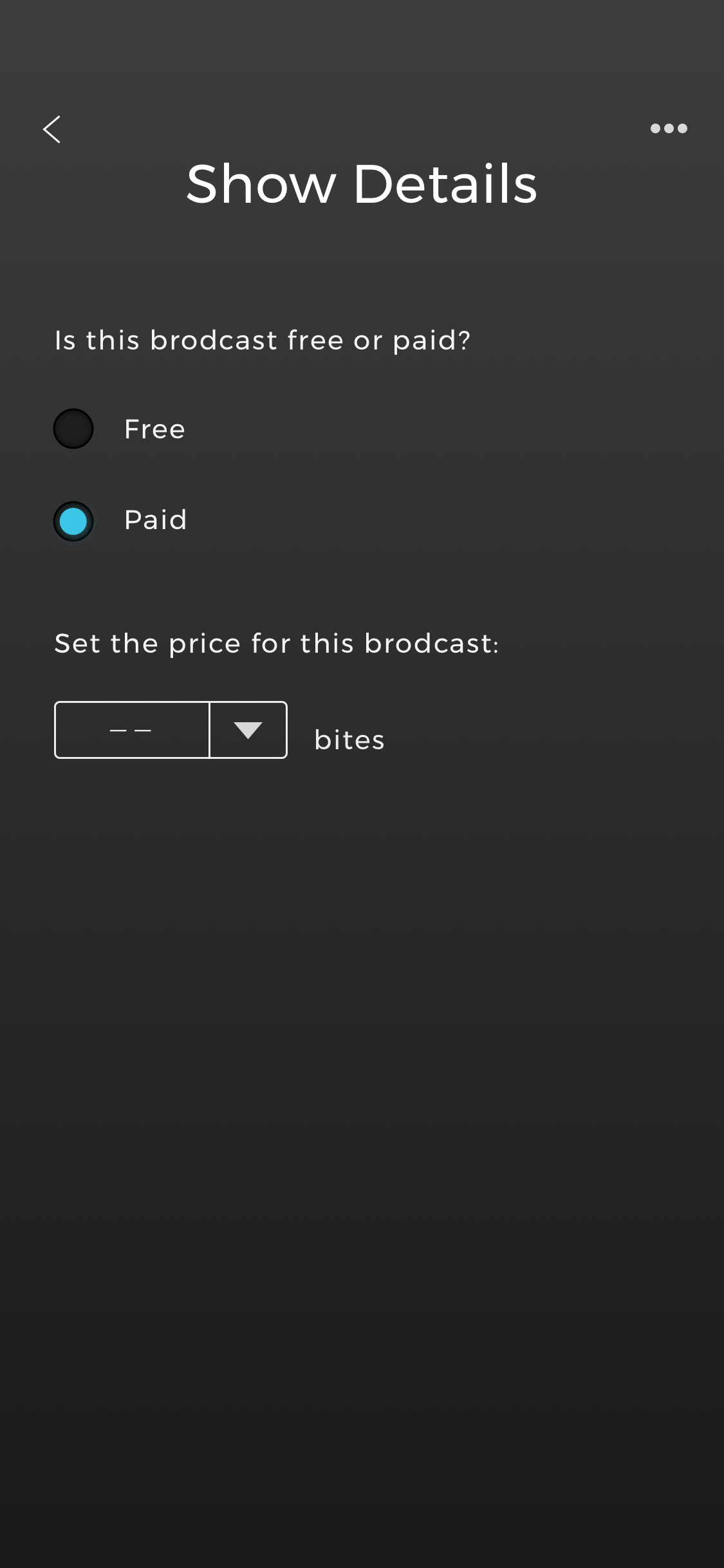Expand the price dropdown arrow
Image resolution: width=724 pixels, height=1568 pixels.
[248, 730]
